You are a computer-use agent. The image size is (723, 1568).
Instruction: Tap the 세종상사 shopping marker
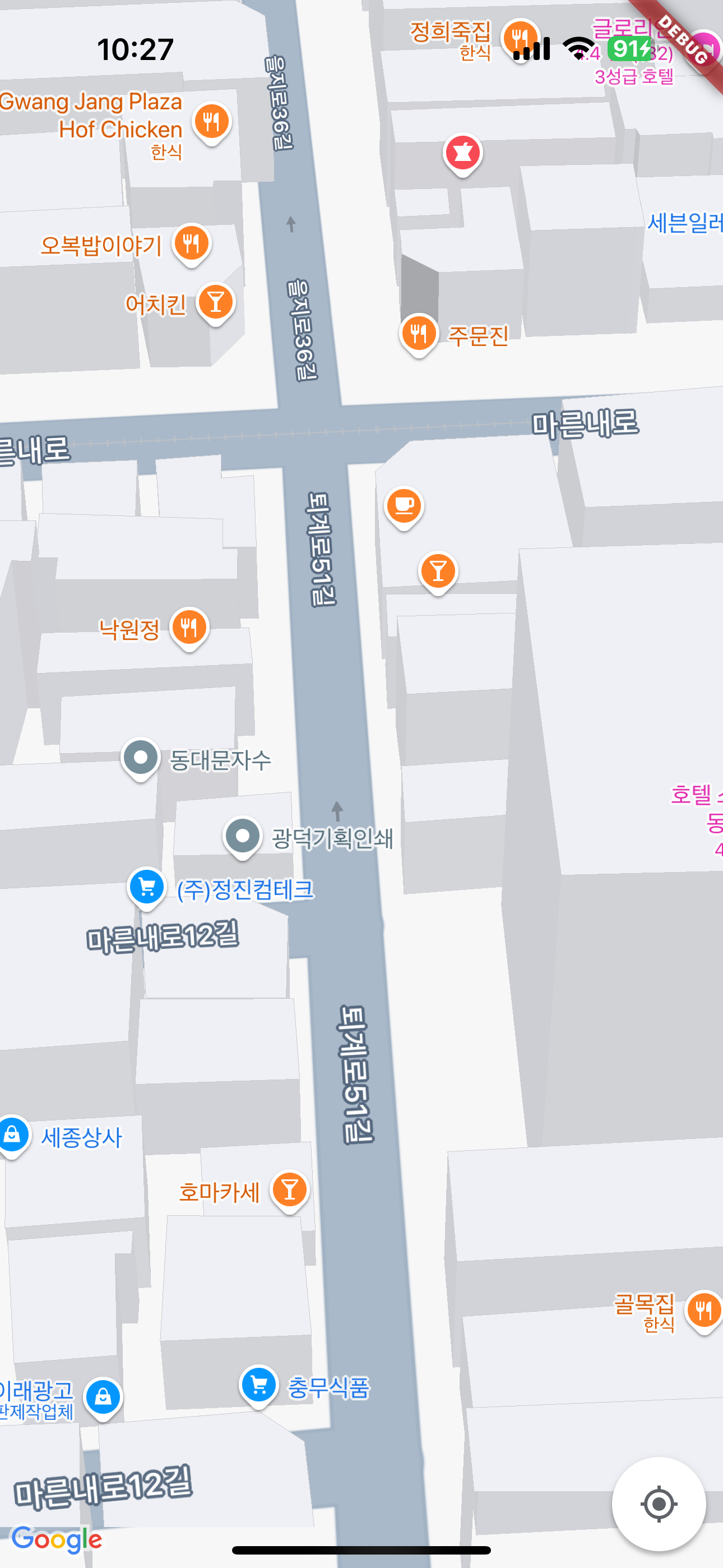point(12,1135)
